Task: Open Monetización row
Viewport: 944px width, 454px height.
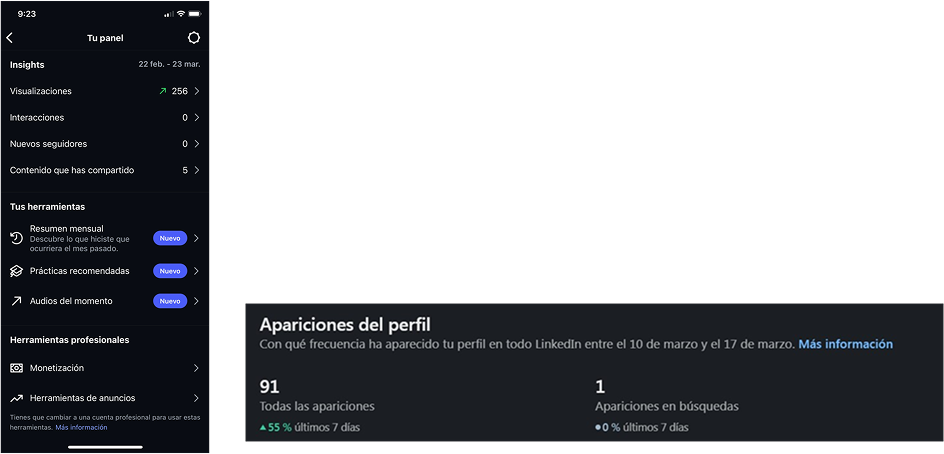Action: click(105, 368)
